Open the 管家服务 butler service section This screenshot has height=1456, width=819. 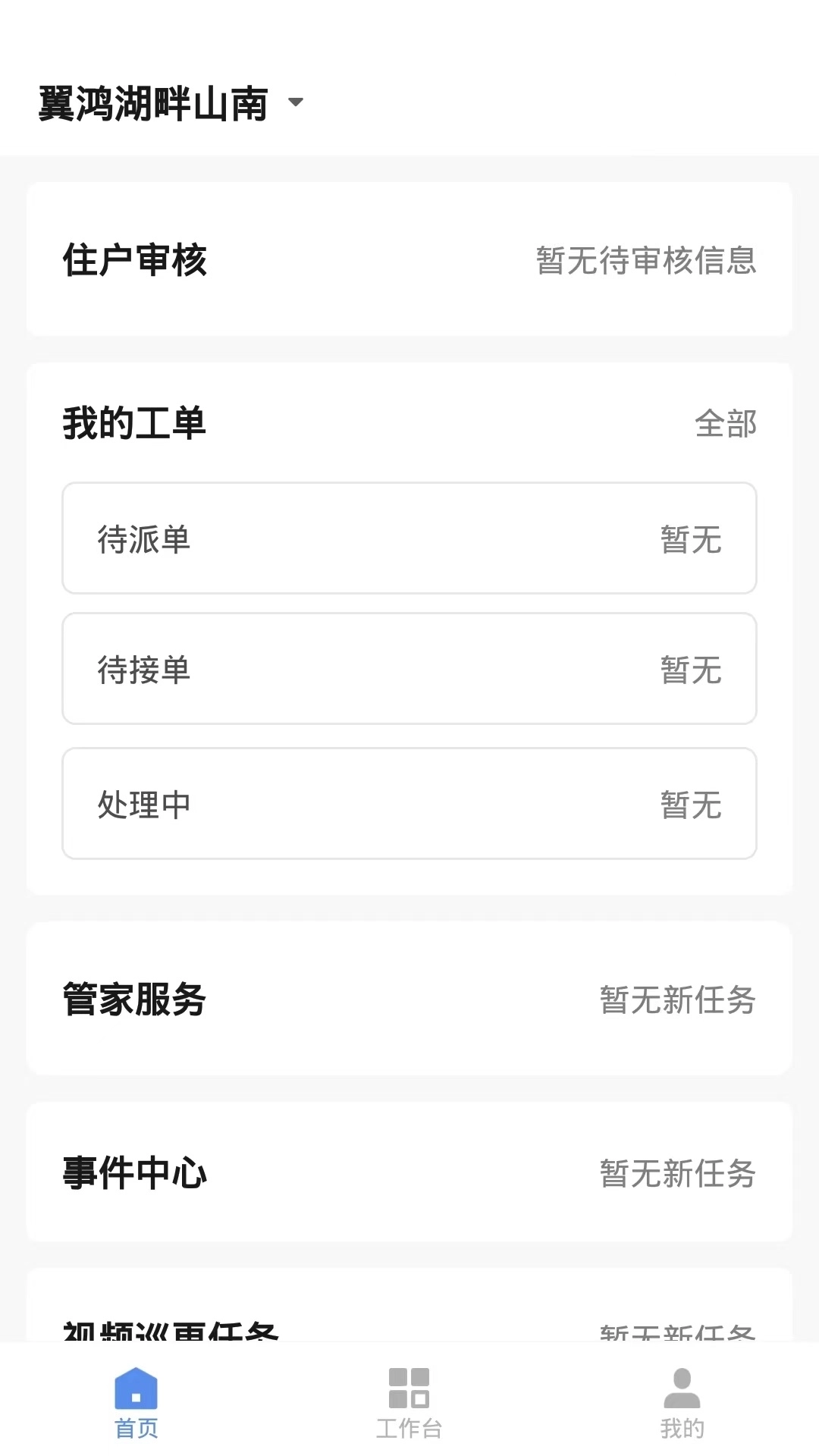(409, 999)
